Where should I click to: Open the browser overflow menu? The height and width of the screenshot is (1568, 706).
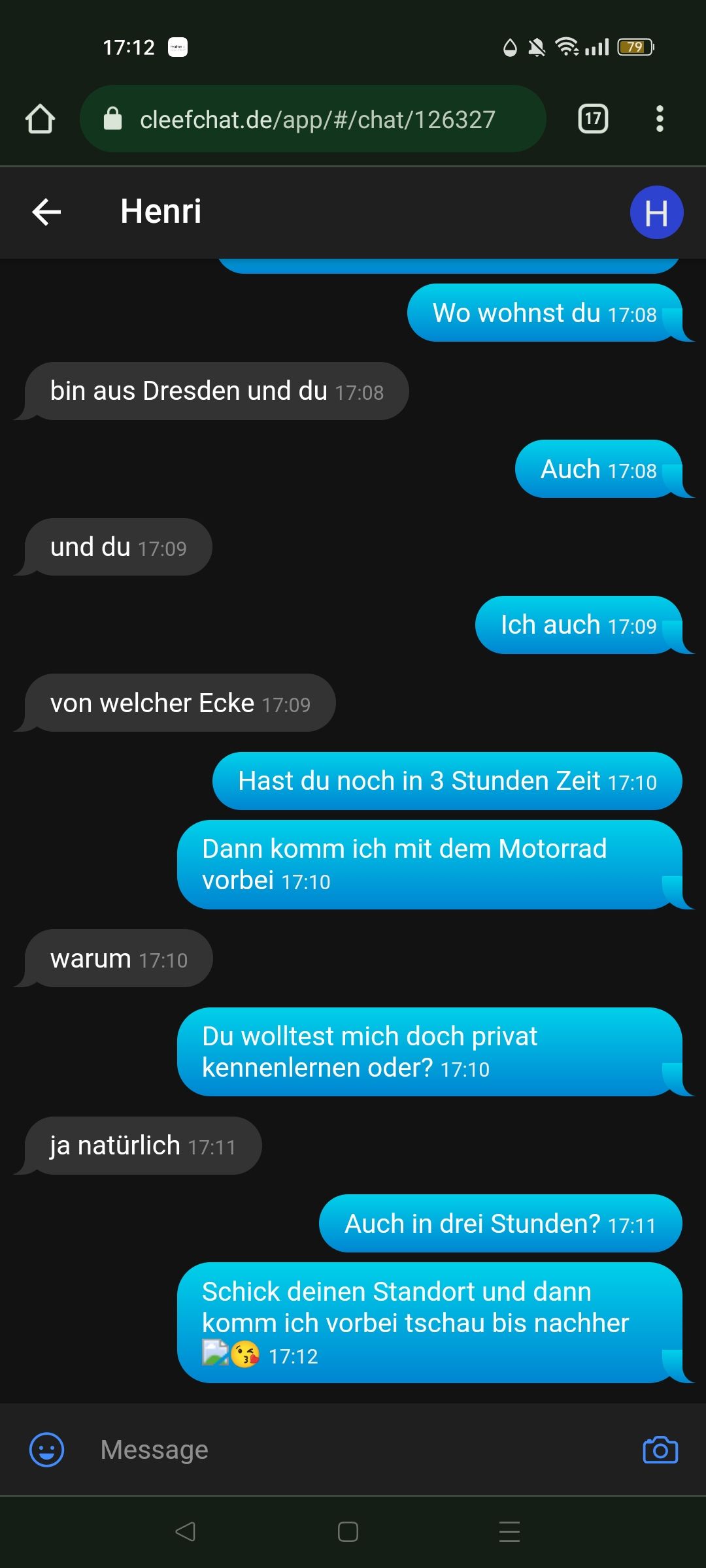point(660,119)
